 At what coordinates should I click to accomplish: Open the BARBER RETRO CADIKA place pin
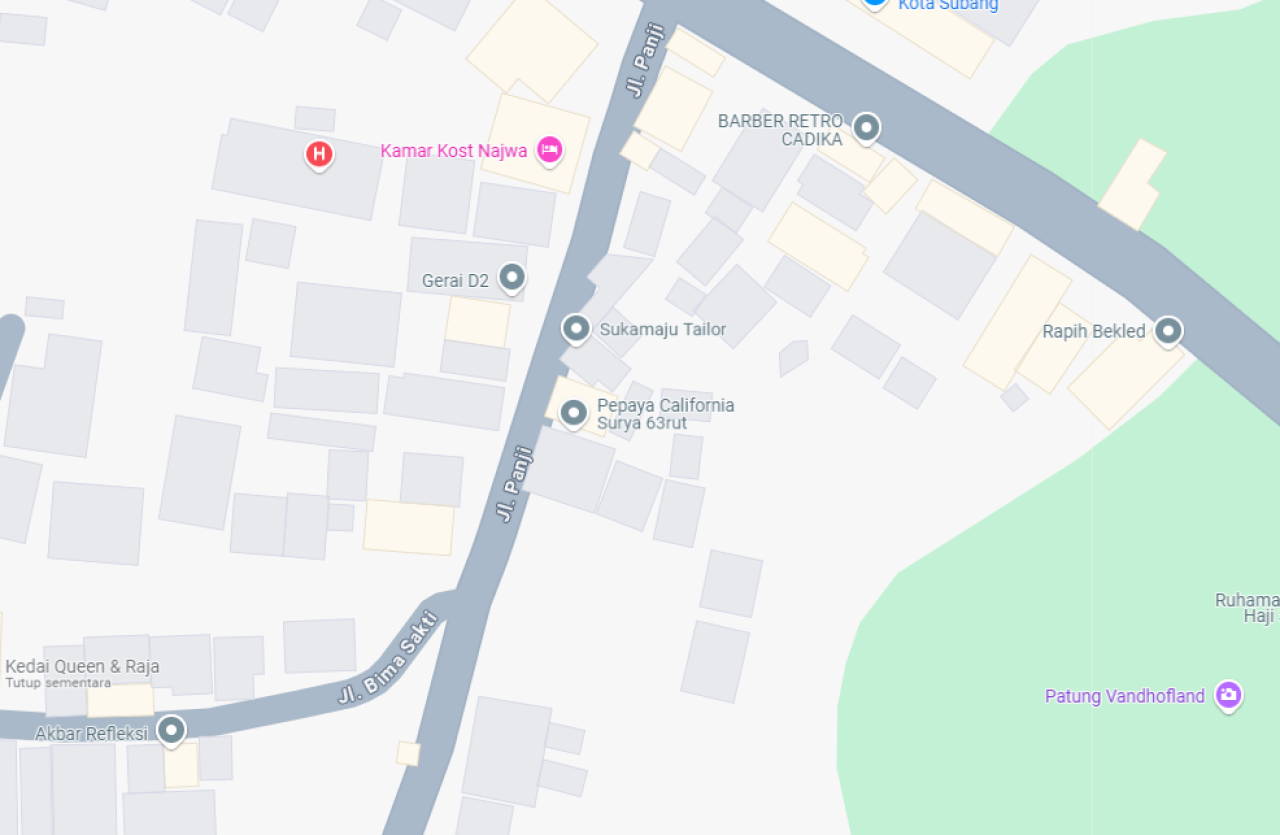pos(866,128)
